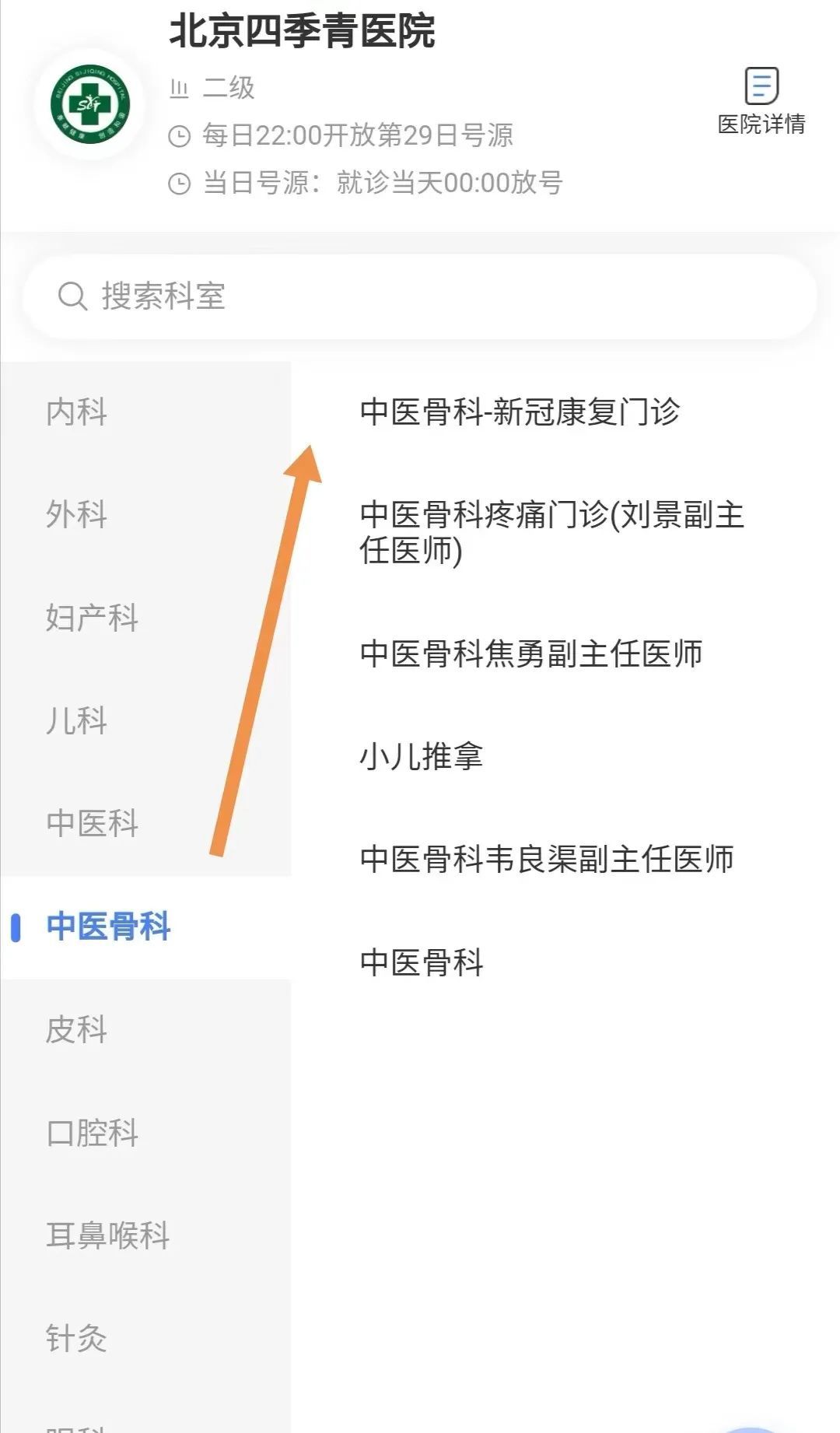The image size is (840, 1433).
Task: Switch to 皮科 department
Action: pos(77,1029)
